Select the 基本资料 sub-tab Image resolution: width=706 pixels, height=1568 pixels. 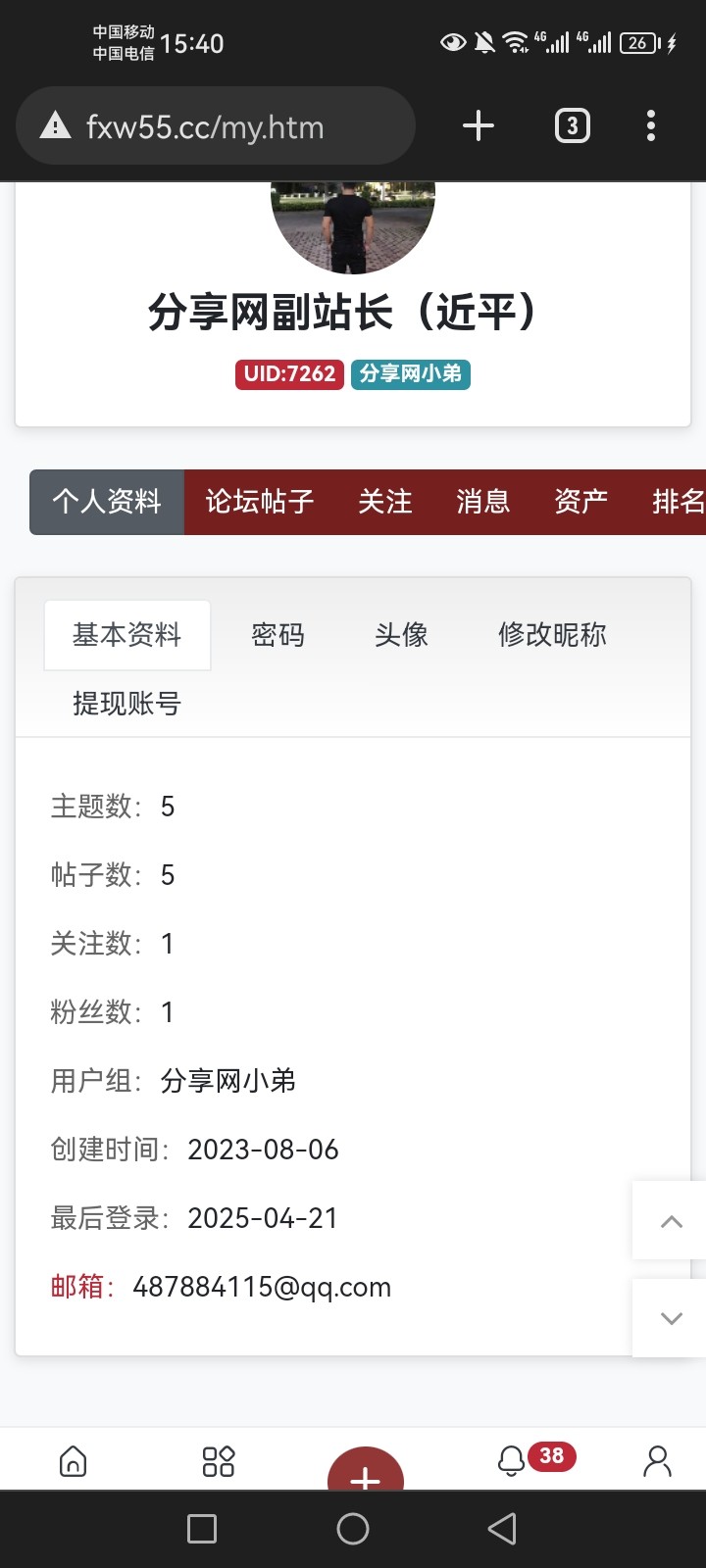(127, 635)
